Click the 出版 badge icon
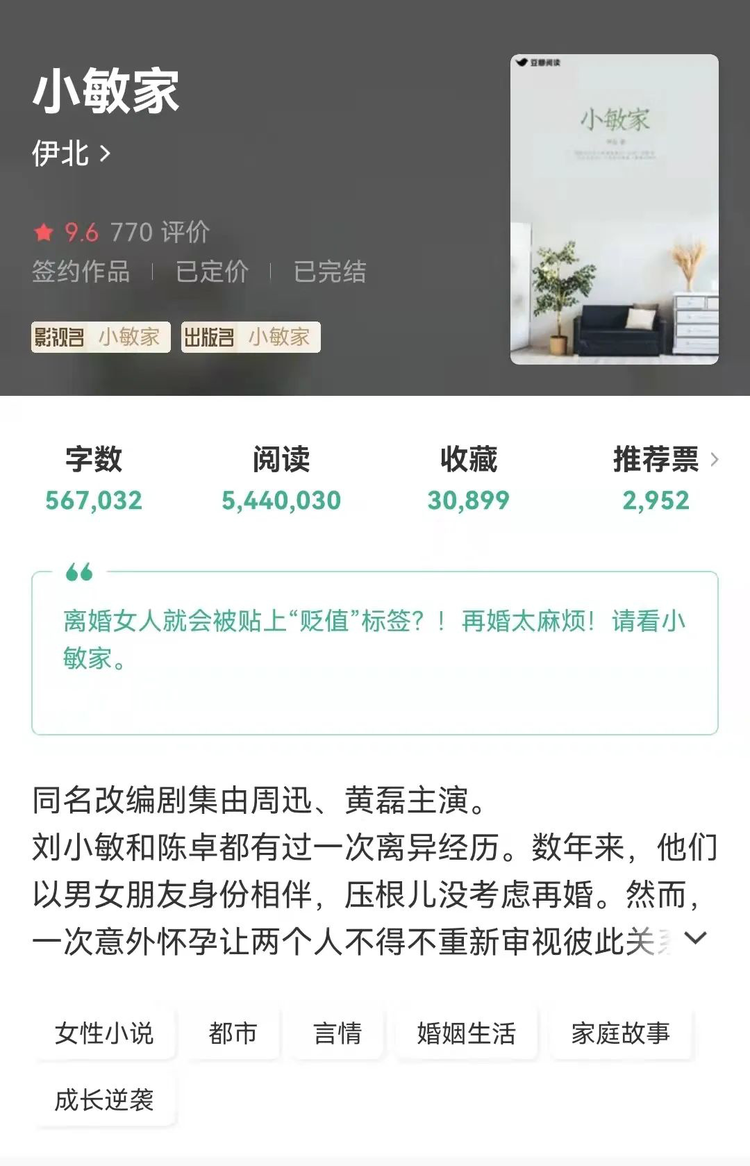Image resolution: width=750 pixels, height=1166 pixels. [x=211, y=337]
